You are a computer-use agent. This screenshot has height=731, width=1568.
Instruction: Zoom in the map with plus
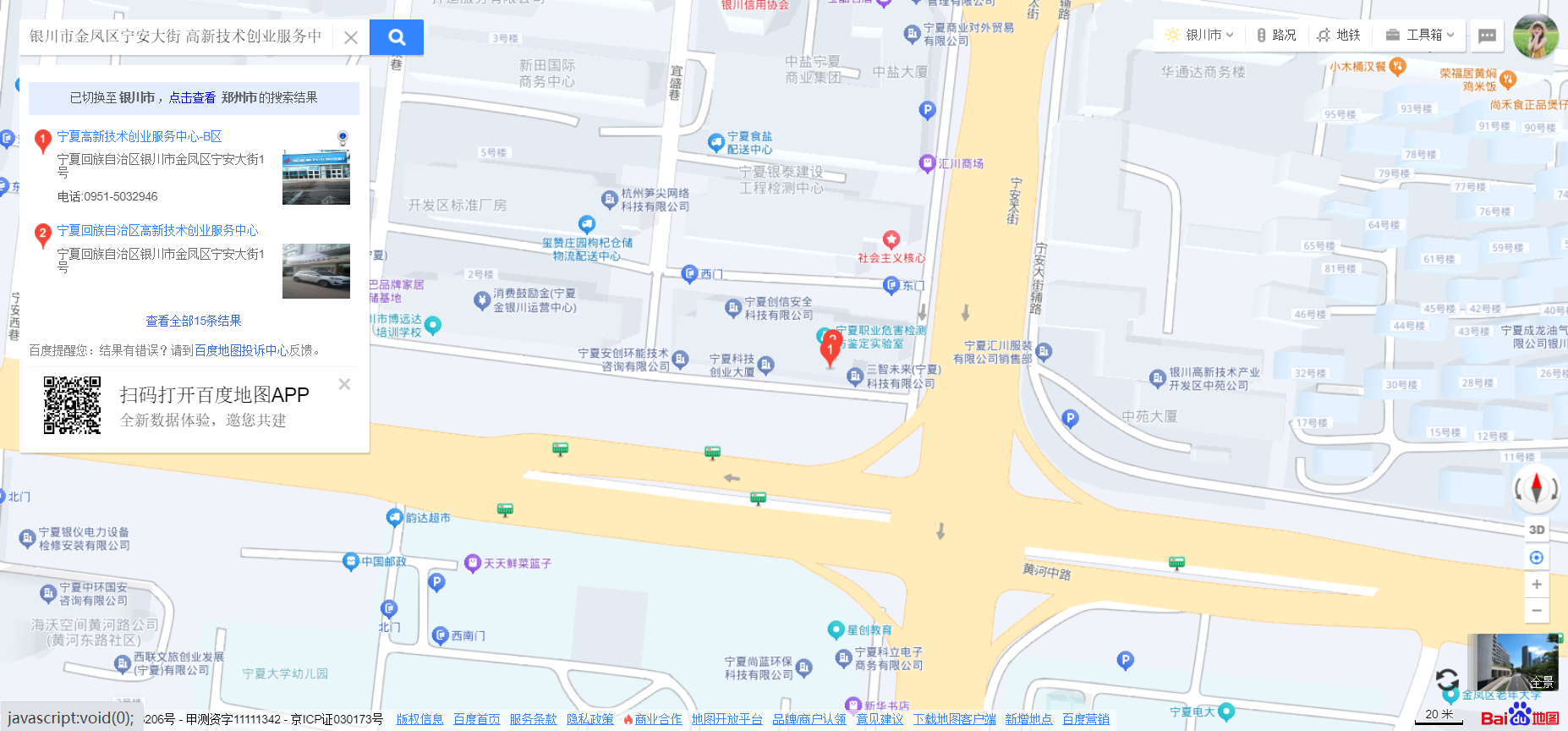(x=1537, y=584)
